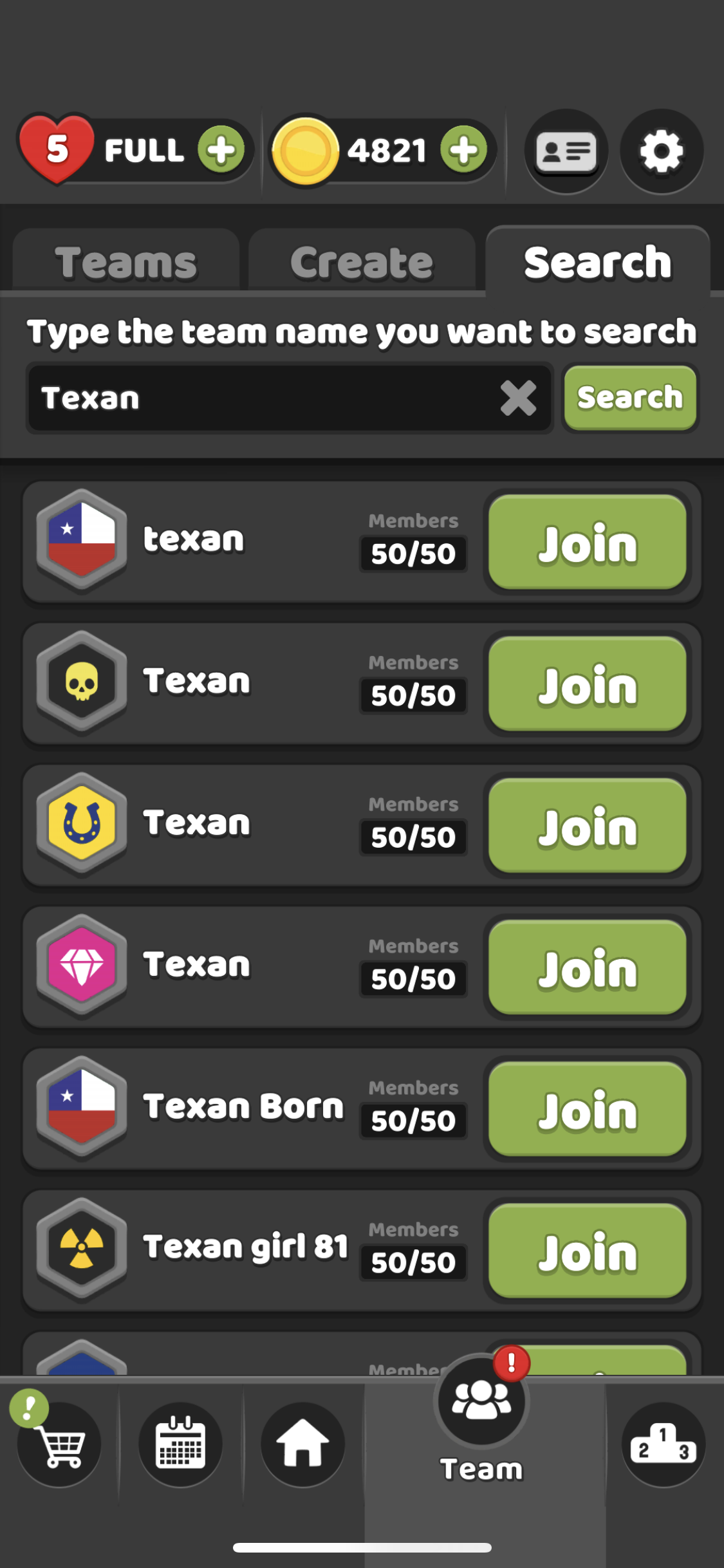
Task: Join the Texan girl 81 team
Action: (x=587, y=1251)
